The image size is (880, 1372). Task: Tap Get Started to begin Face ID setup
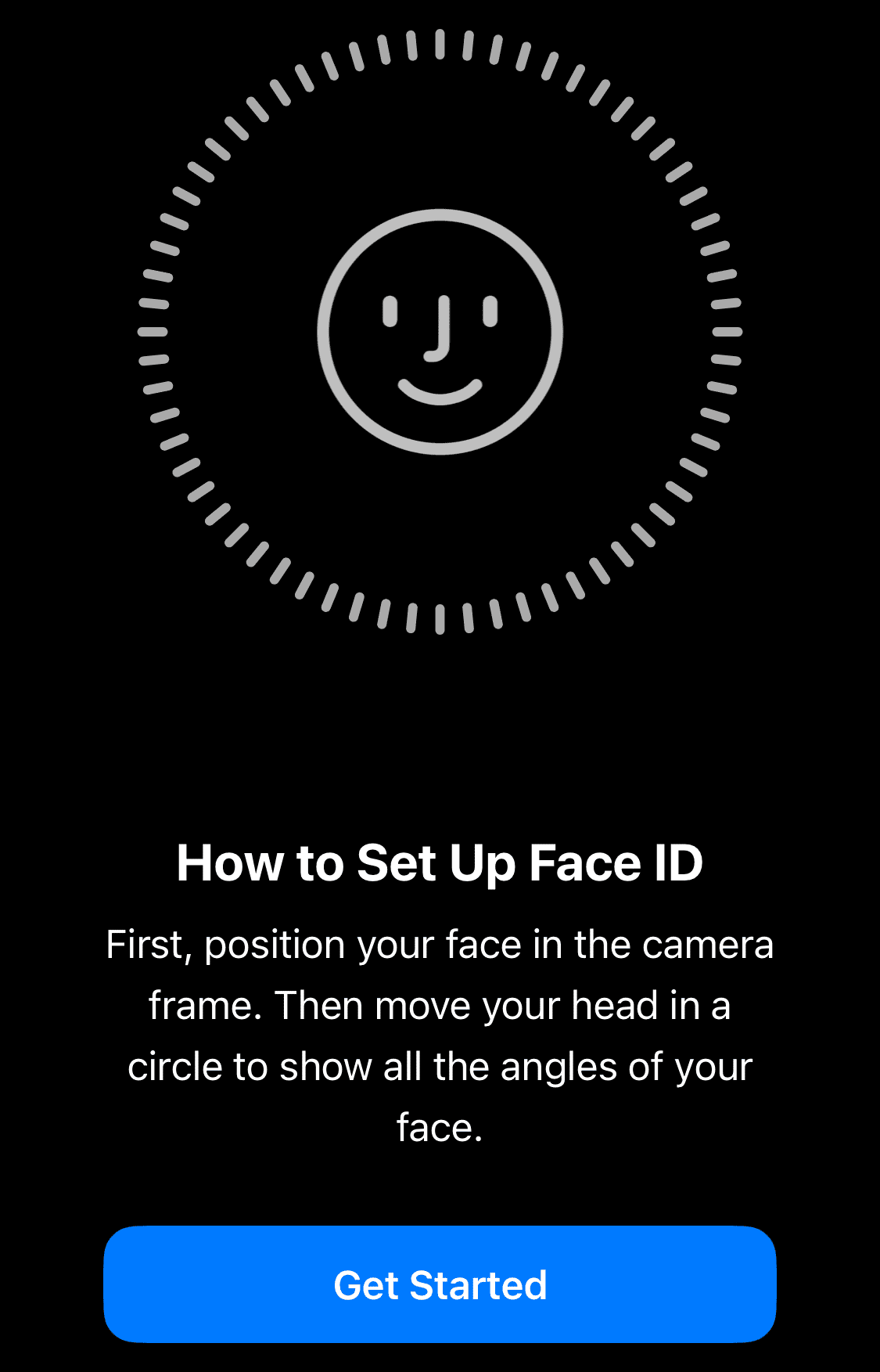point(440,1284)
